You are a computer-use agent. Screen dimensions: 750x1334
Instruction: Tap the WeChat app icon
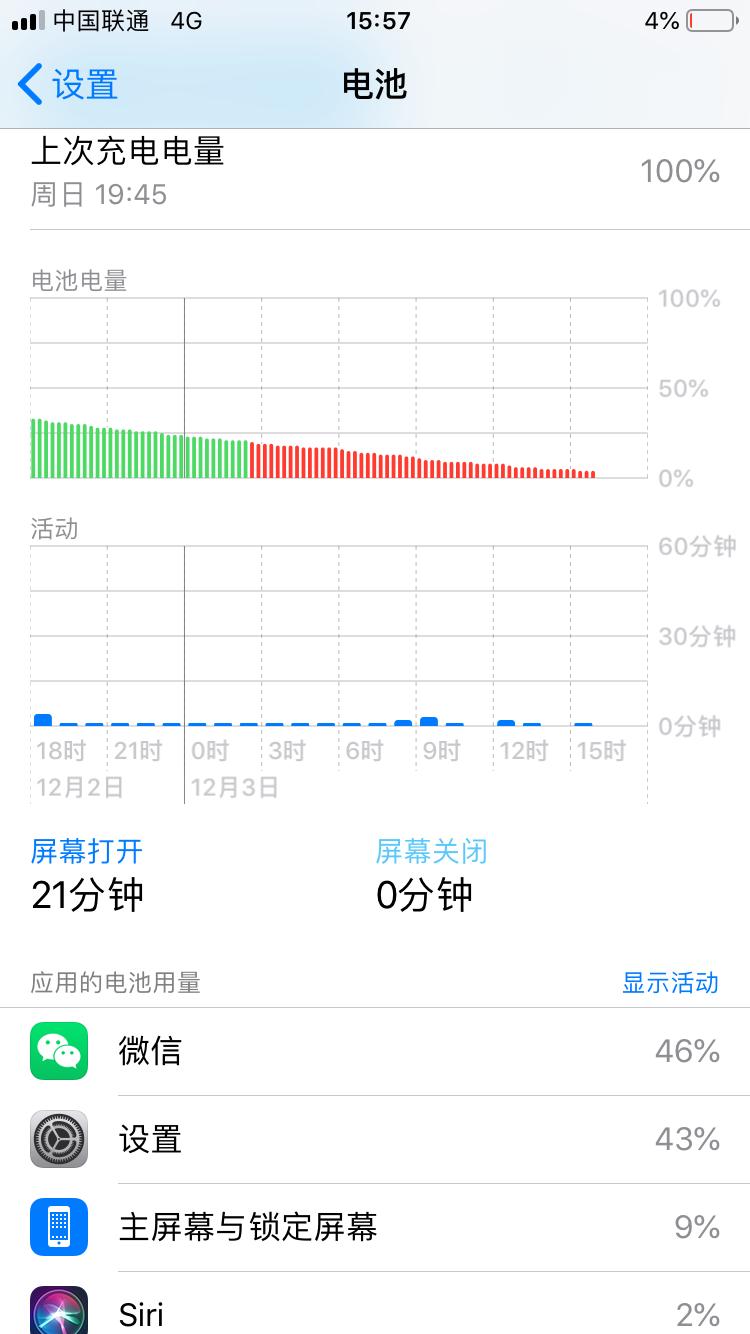click(x=58, y=1051)
